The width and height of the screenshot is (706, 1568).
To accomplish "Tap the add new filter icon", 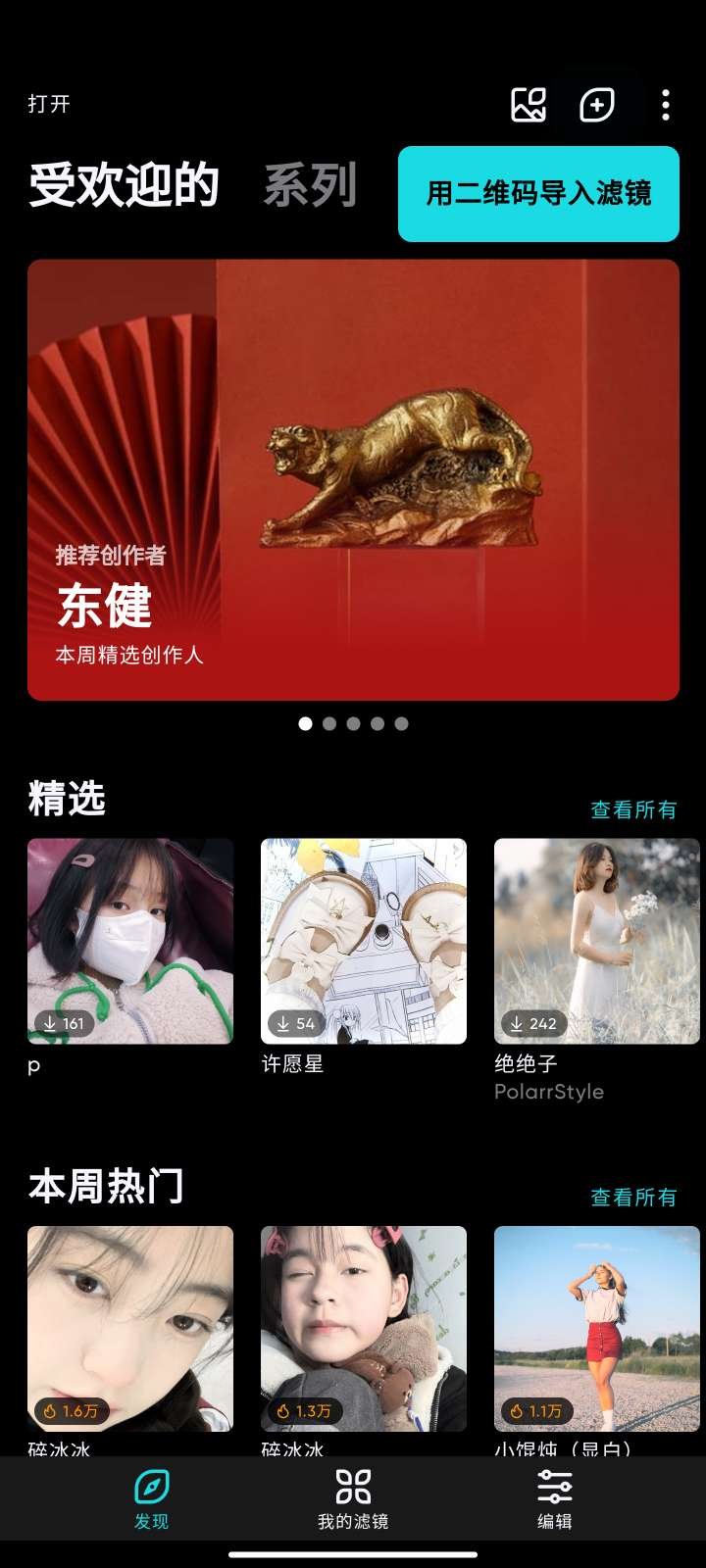I will point(597,104).
